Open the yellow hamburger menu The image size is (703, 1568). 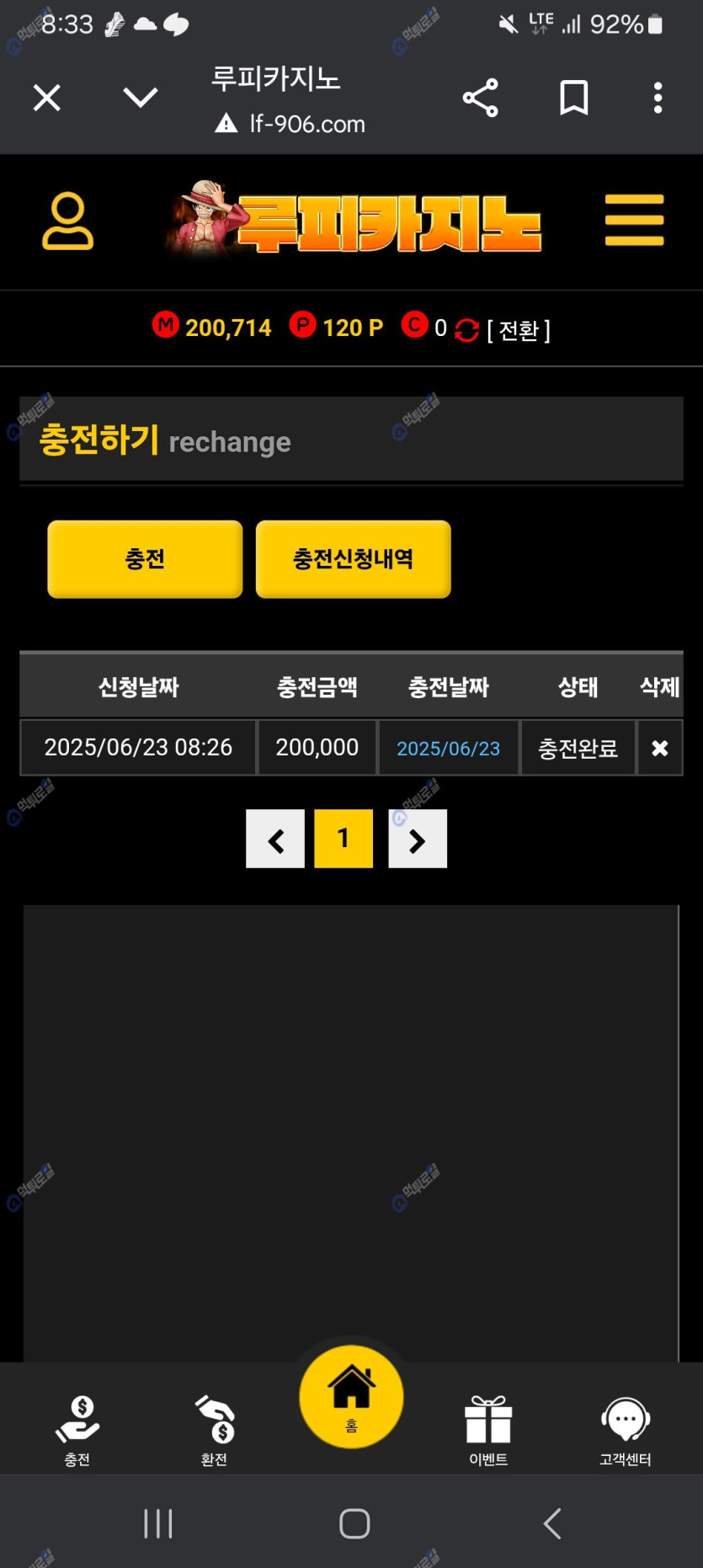(634, 220)
